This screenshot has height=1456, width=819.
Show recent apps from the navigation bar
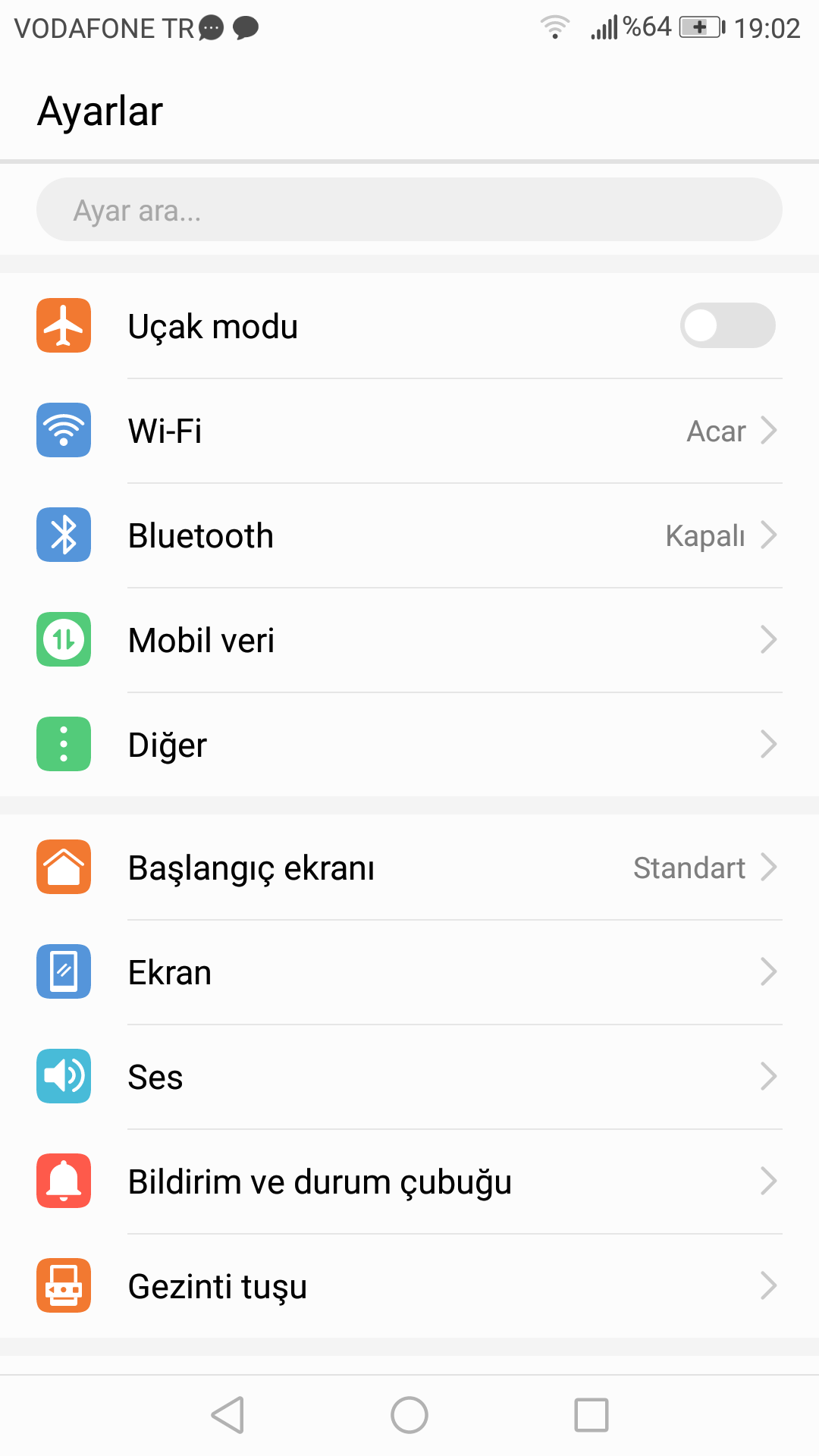click(591, 1415)
